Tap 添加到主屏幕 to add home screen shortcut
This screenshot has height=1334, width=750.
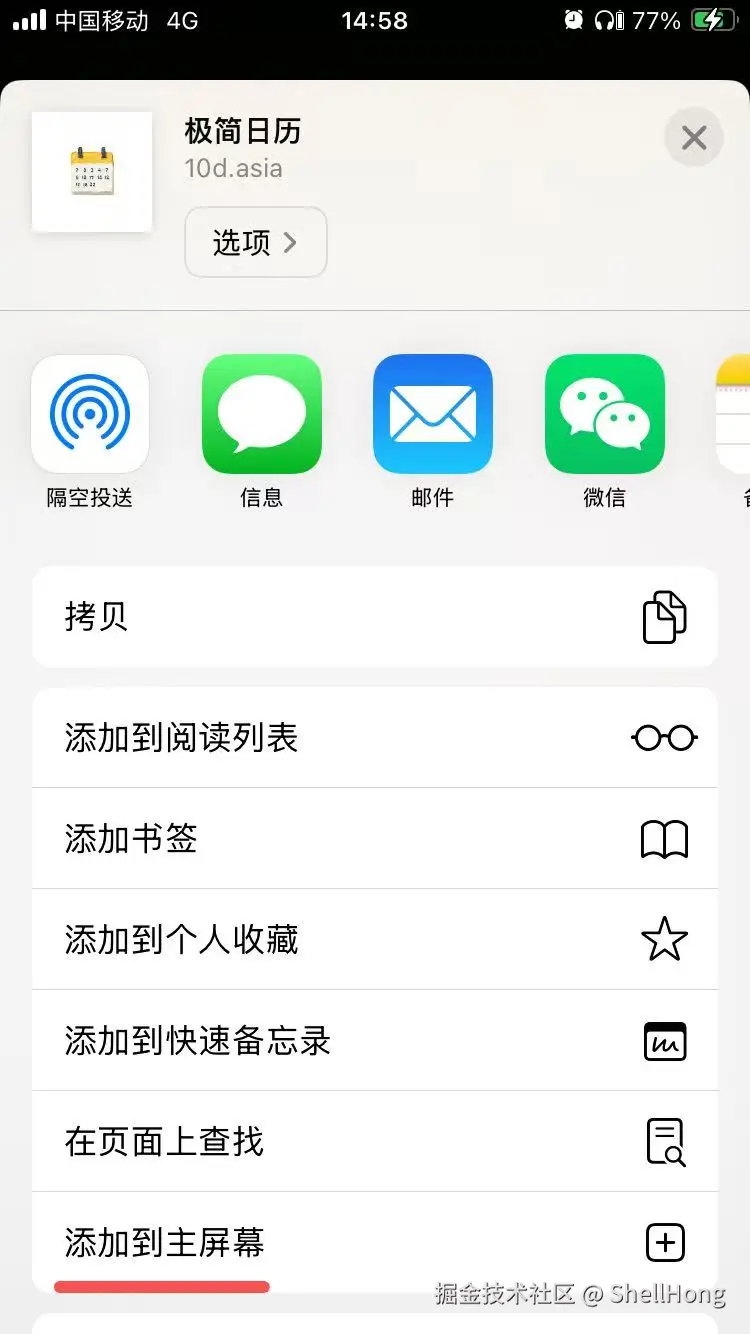tap(162, 1242)
